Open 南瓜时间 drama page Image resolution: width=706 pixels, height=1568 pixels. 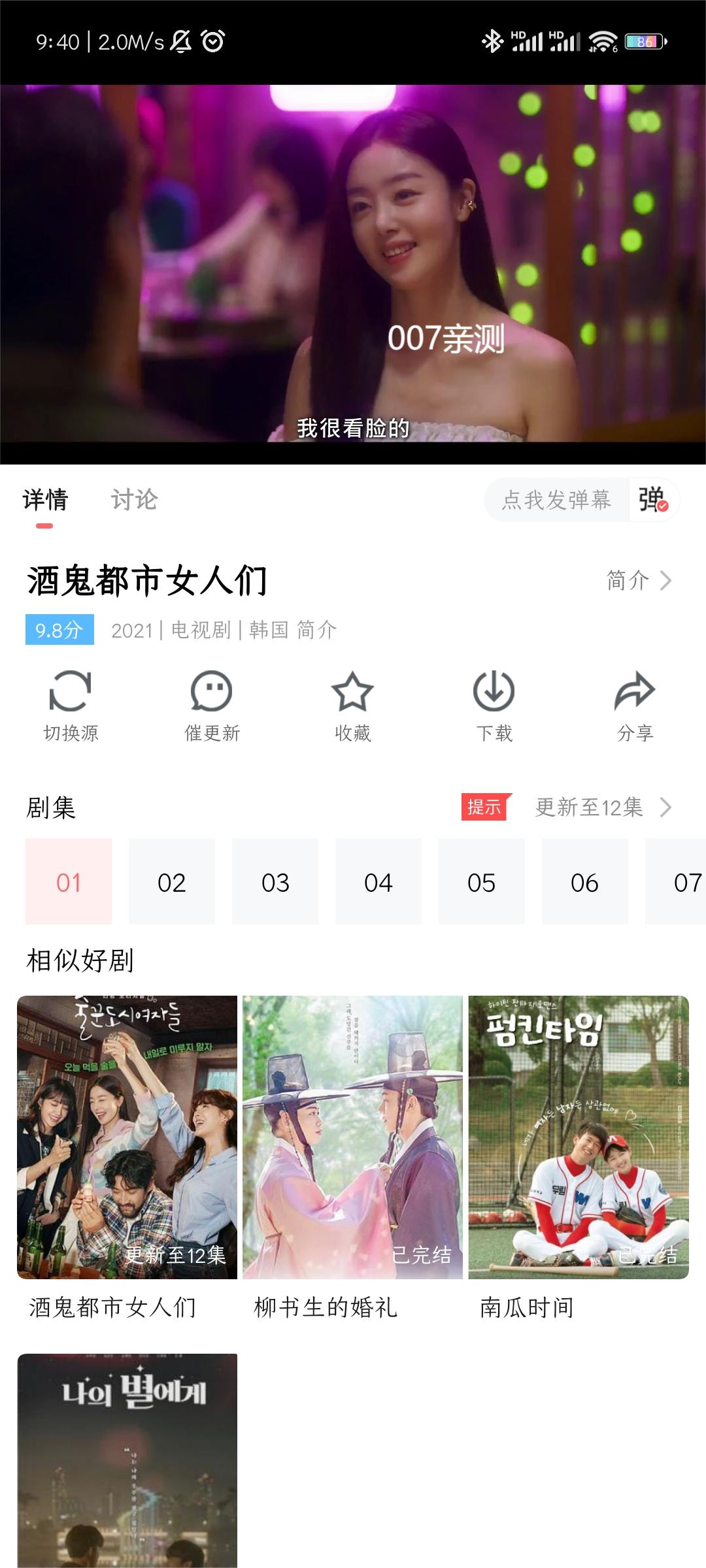tap(579, 1137)
